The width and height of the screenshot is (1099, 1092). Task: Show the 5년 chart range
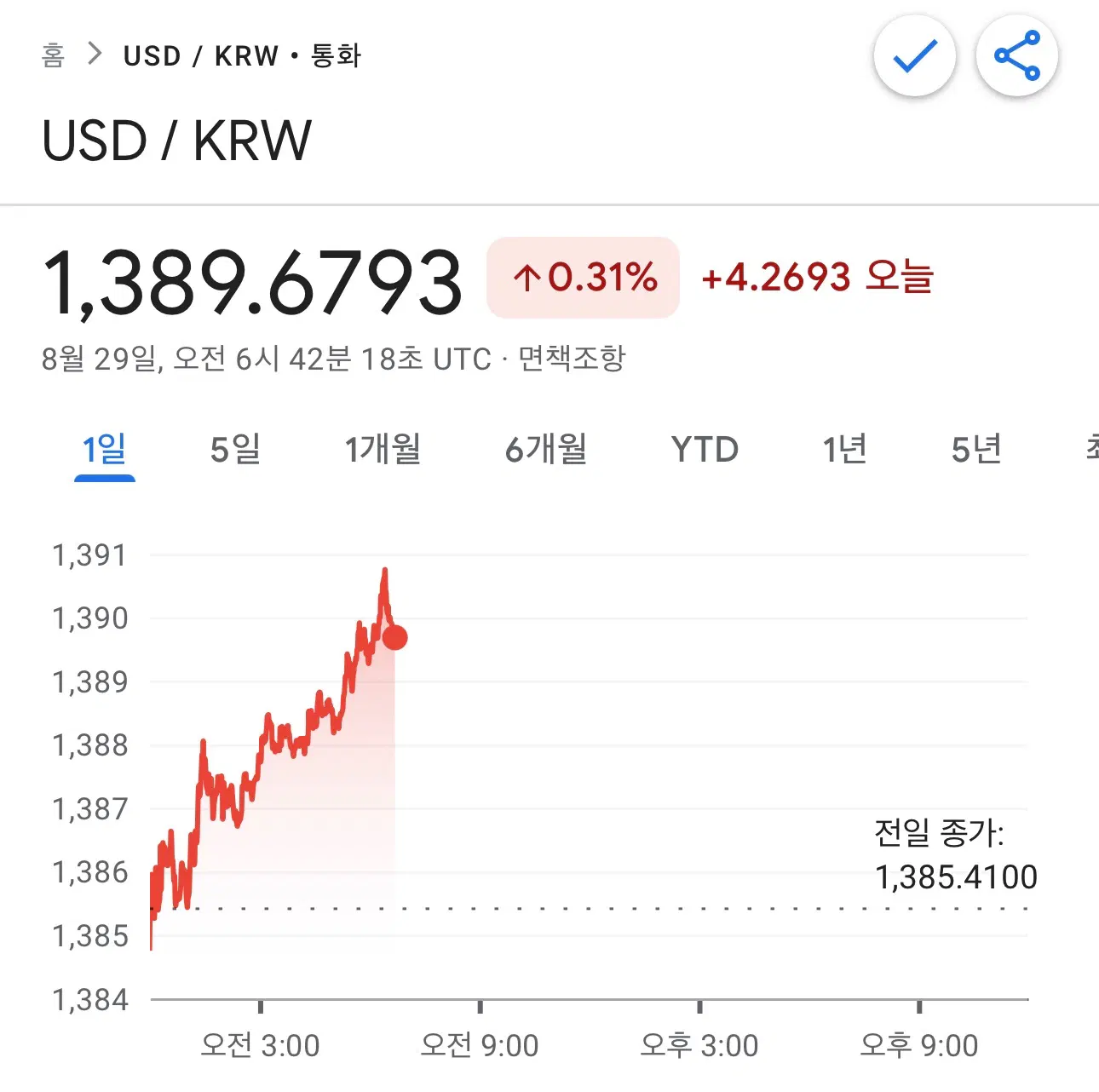976,449
